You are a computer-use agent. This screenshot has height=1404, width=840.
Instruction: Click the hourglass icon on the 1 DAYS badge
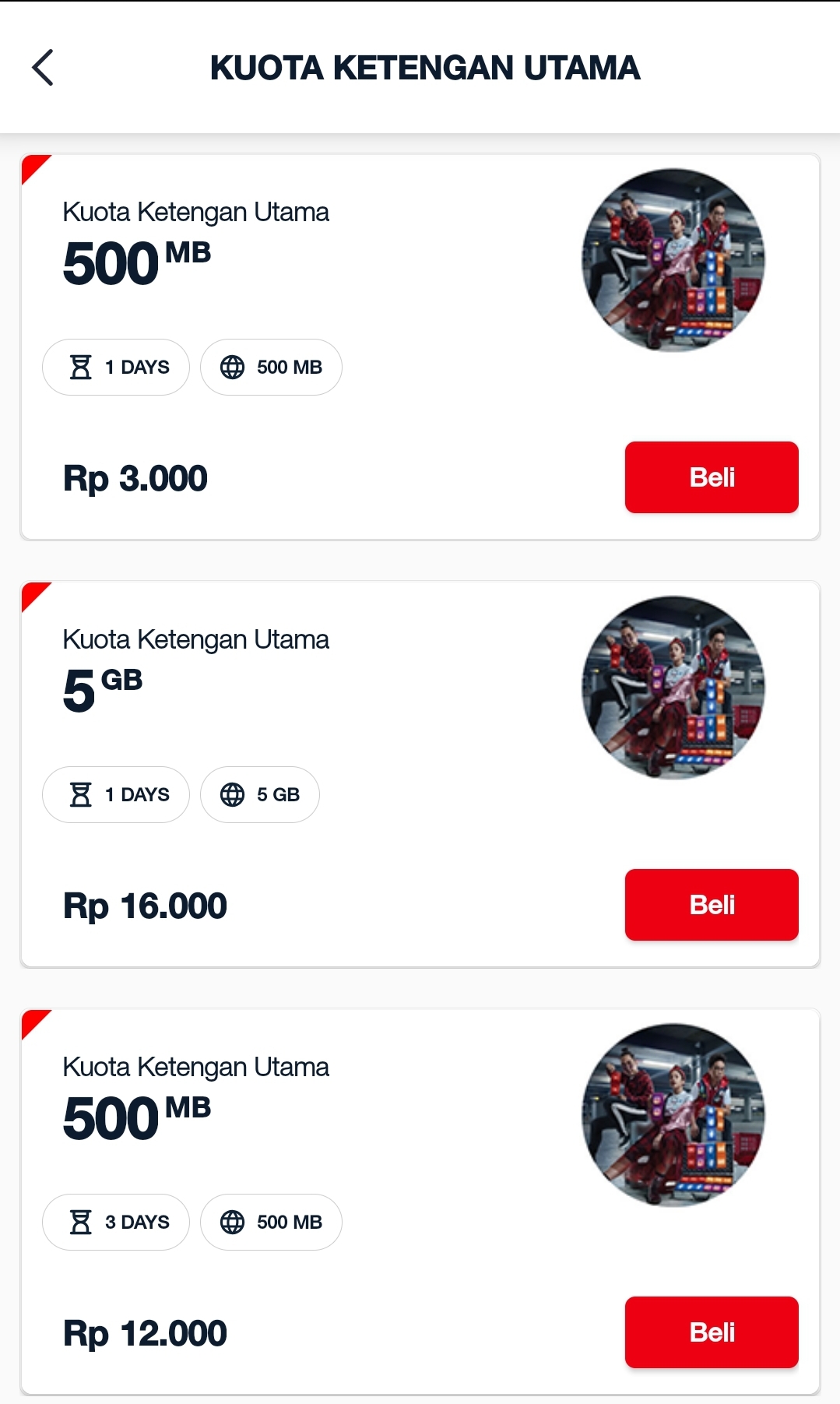(81, 367)
